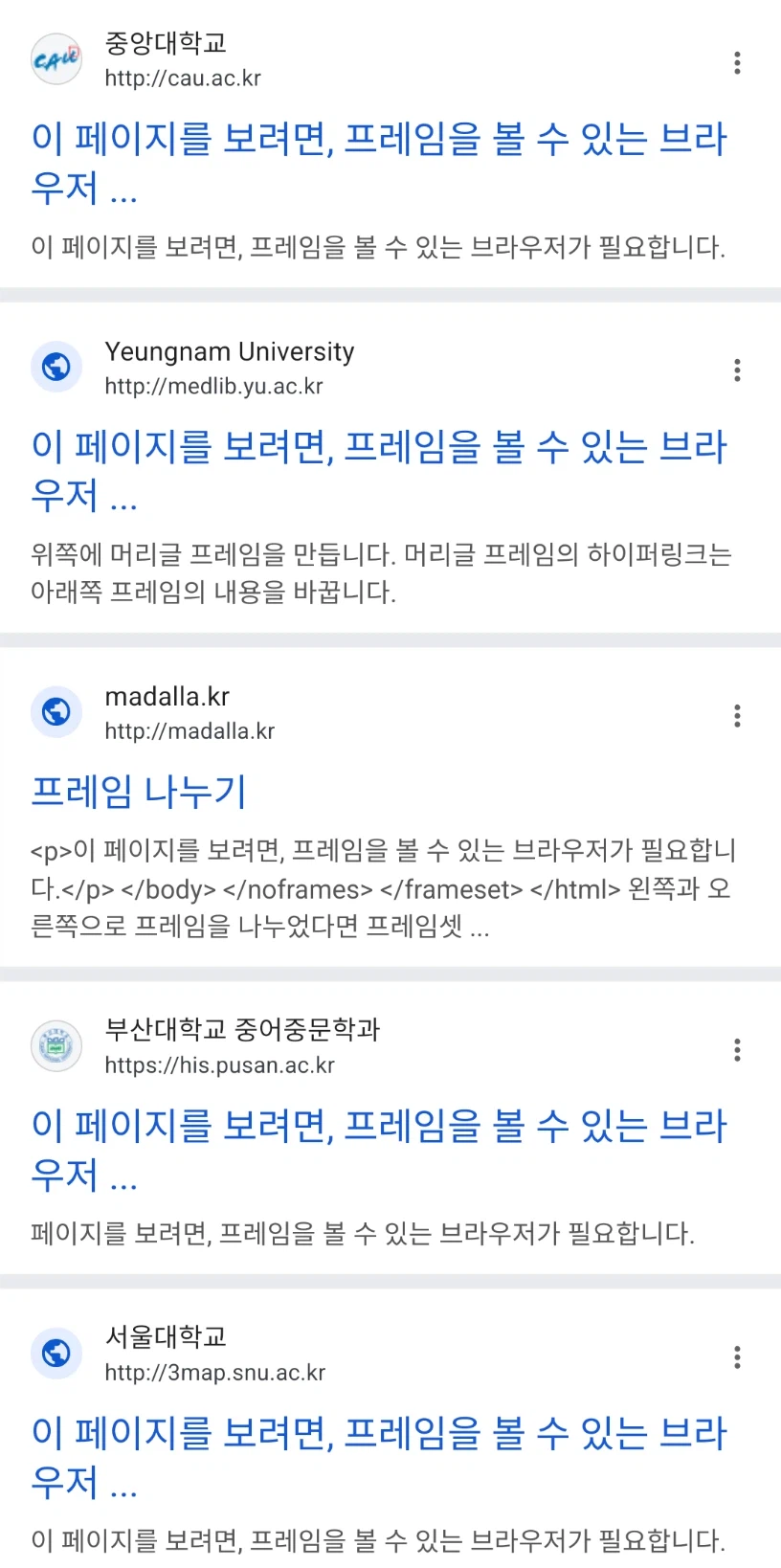Visit the http://medlib.yu.ac.kr URL
The width and height of the screenshot is (781, 1568).
point(214,386)
